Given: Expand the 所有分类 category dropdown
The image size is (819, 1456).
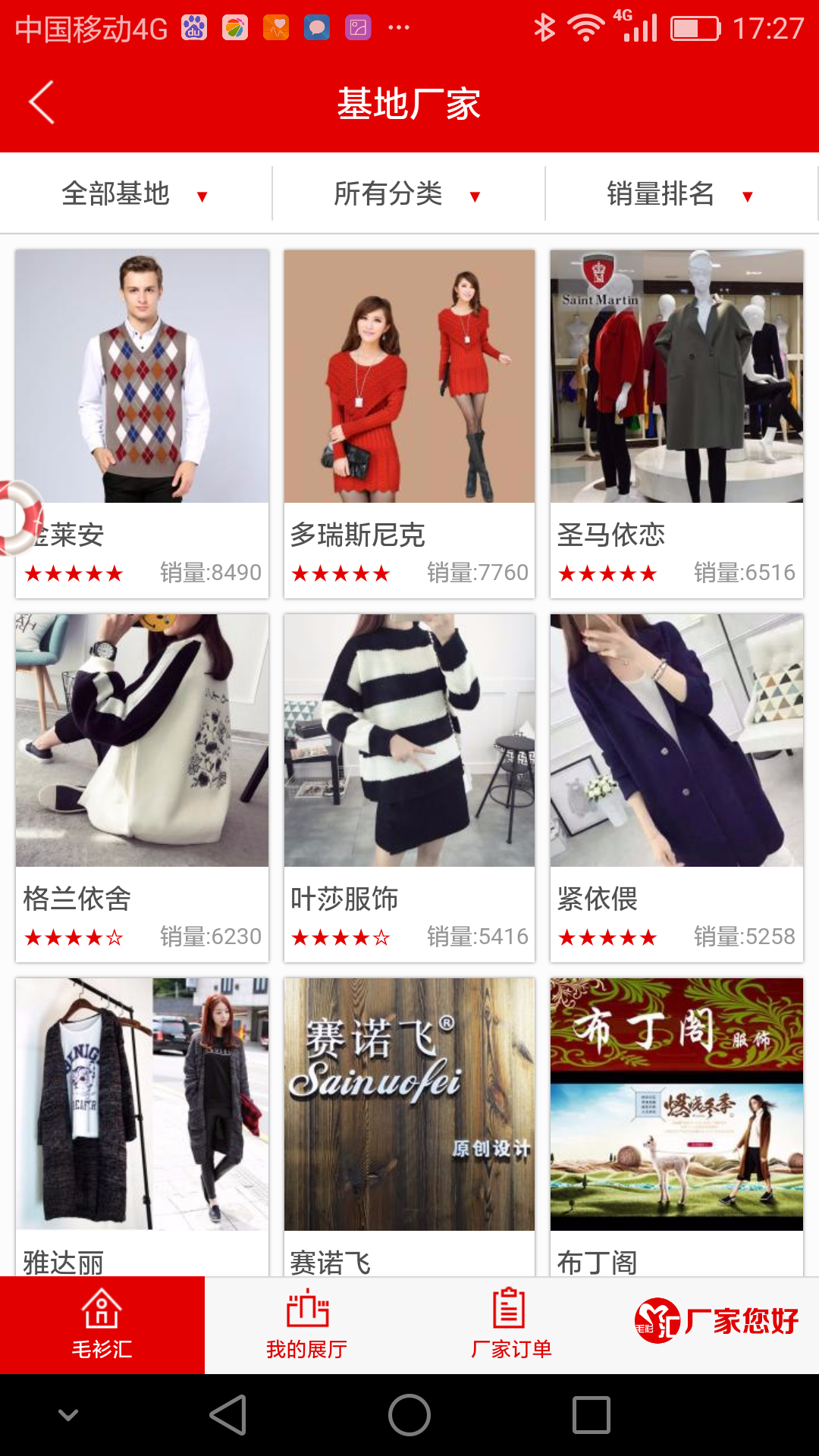Looking at the screenshot, I should coord(408,194).
